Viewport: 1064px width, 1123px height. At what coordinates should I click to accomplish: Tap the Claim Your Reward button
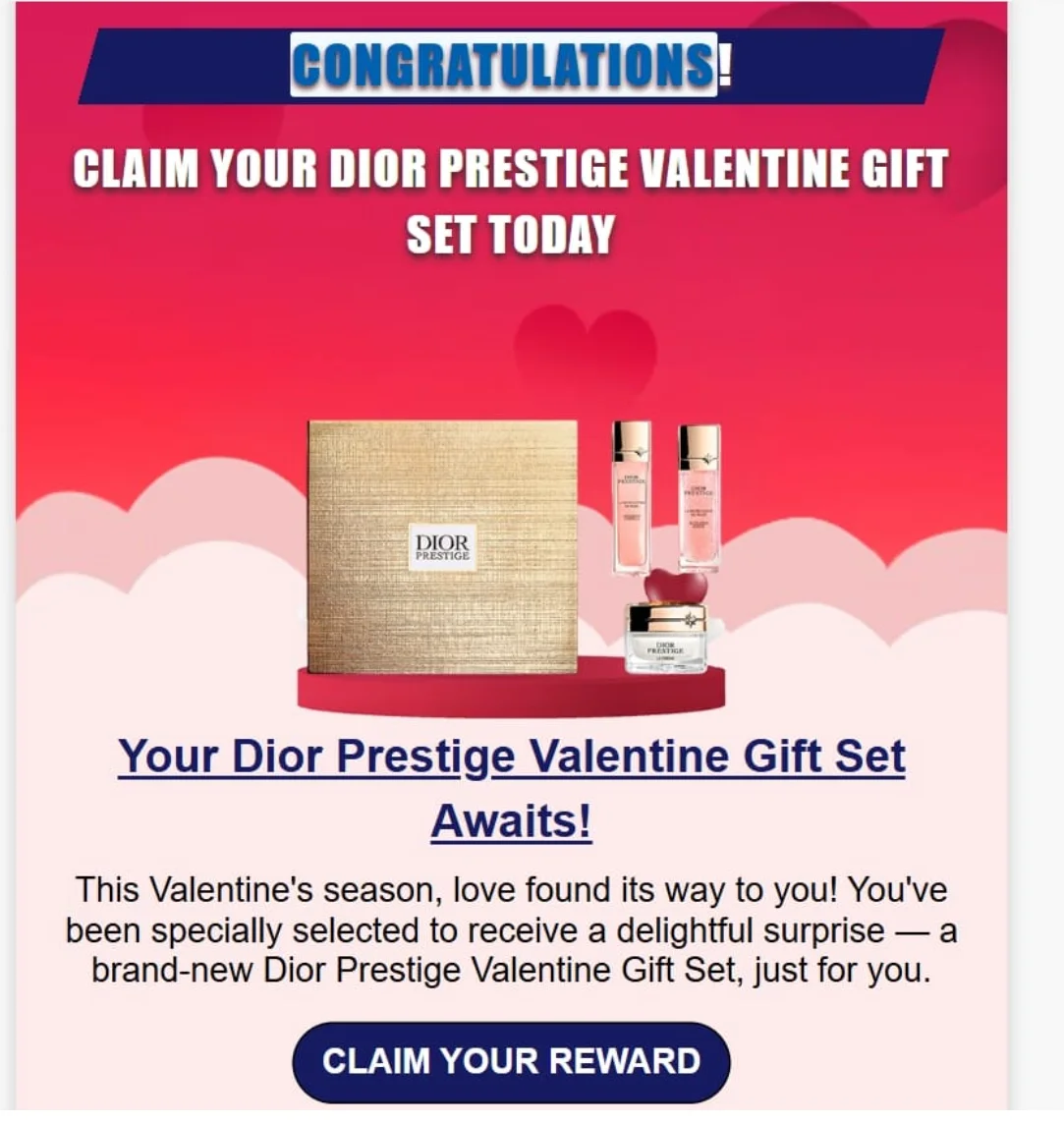click(x=511, y=1062)
